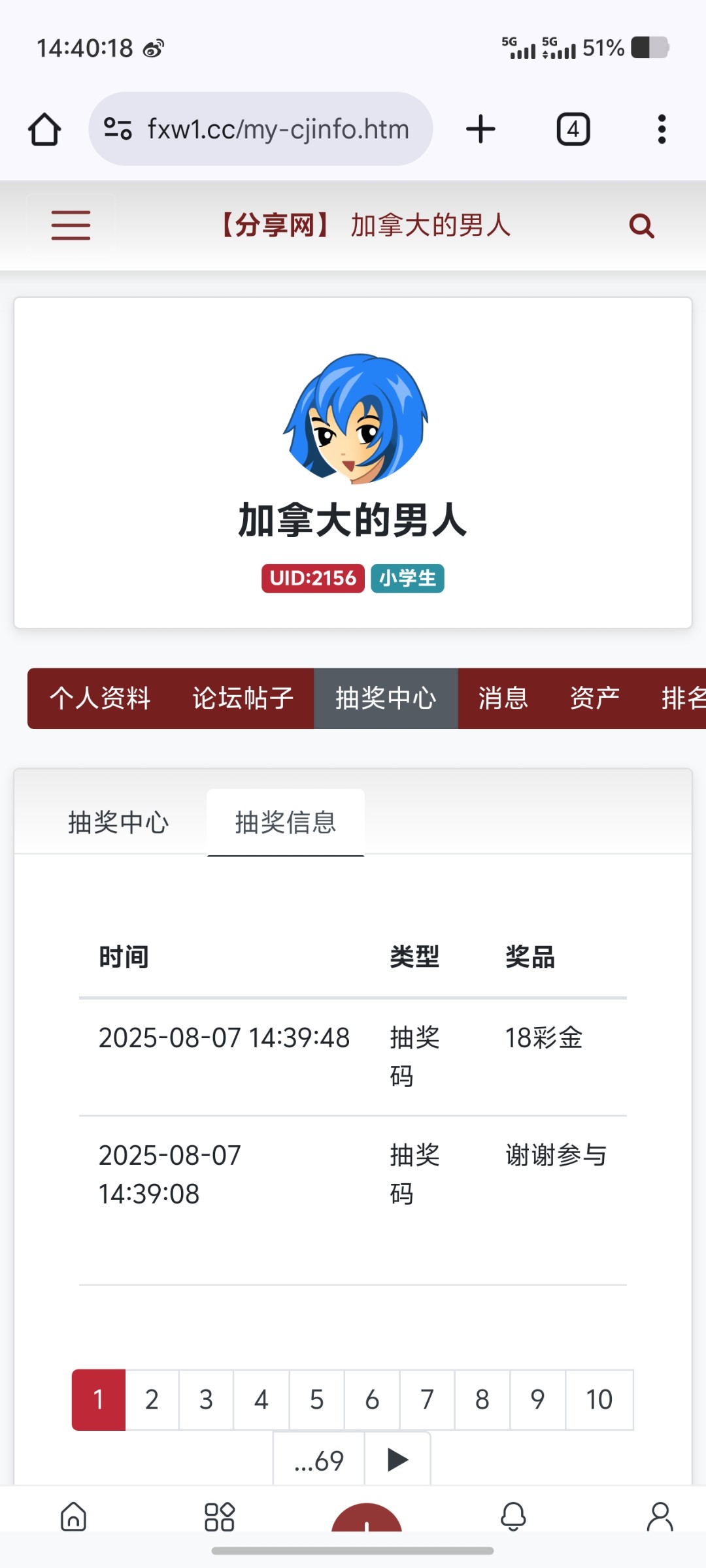Viewport: 706px width, 1568px height.
Task: Open the notifications bell
Action: [x=513, y=1516]
